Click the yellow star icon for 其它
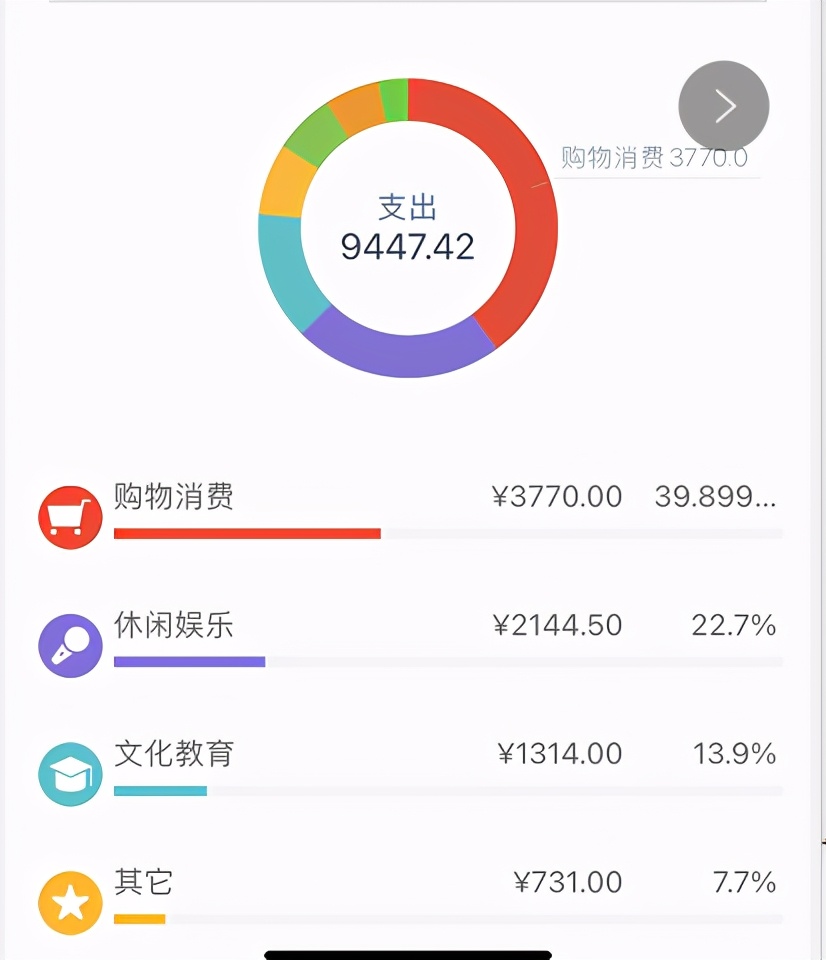 pyautogui.click(x=69, y=902)
